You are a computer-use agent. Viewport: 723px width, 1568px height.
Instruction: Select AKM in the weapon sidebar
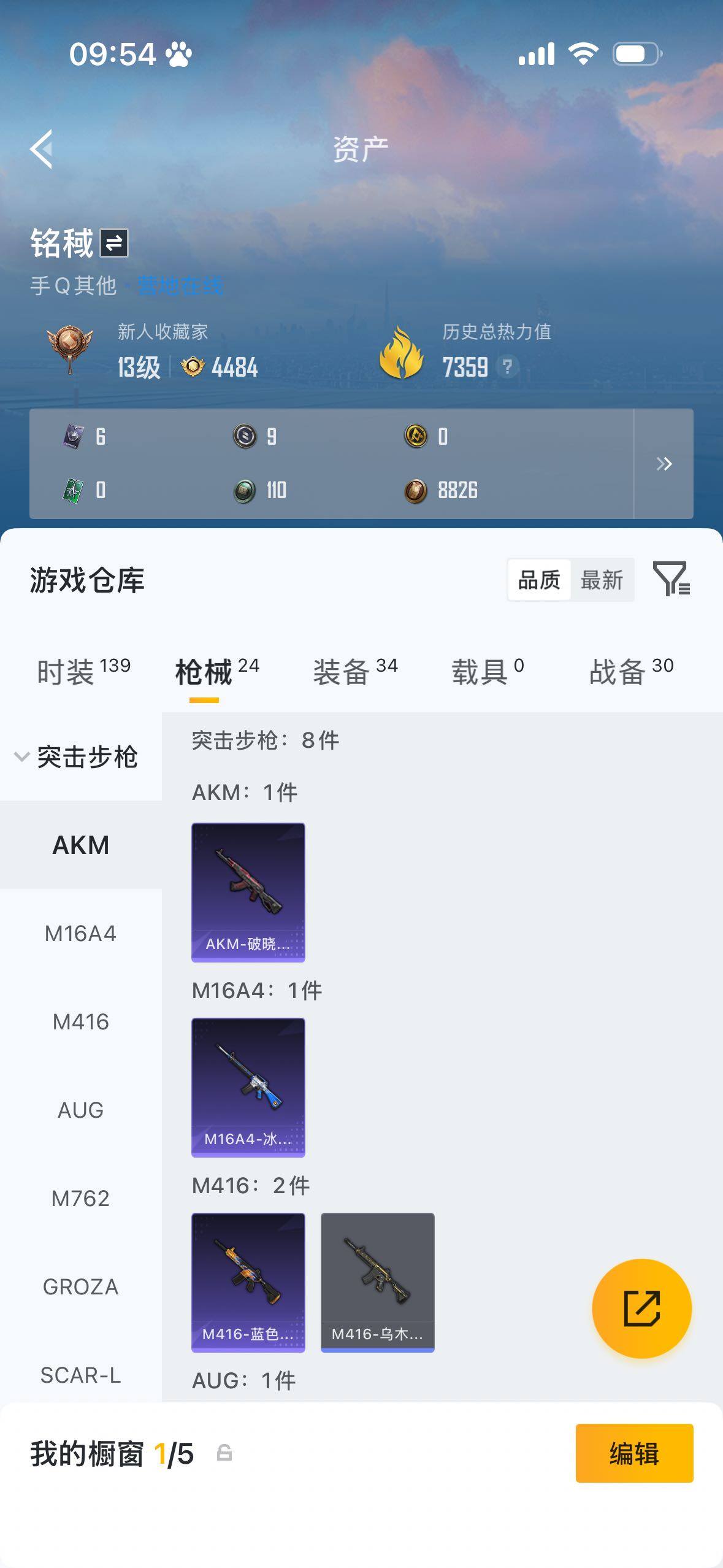coord(80,845)
